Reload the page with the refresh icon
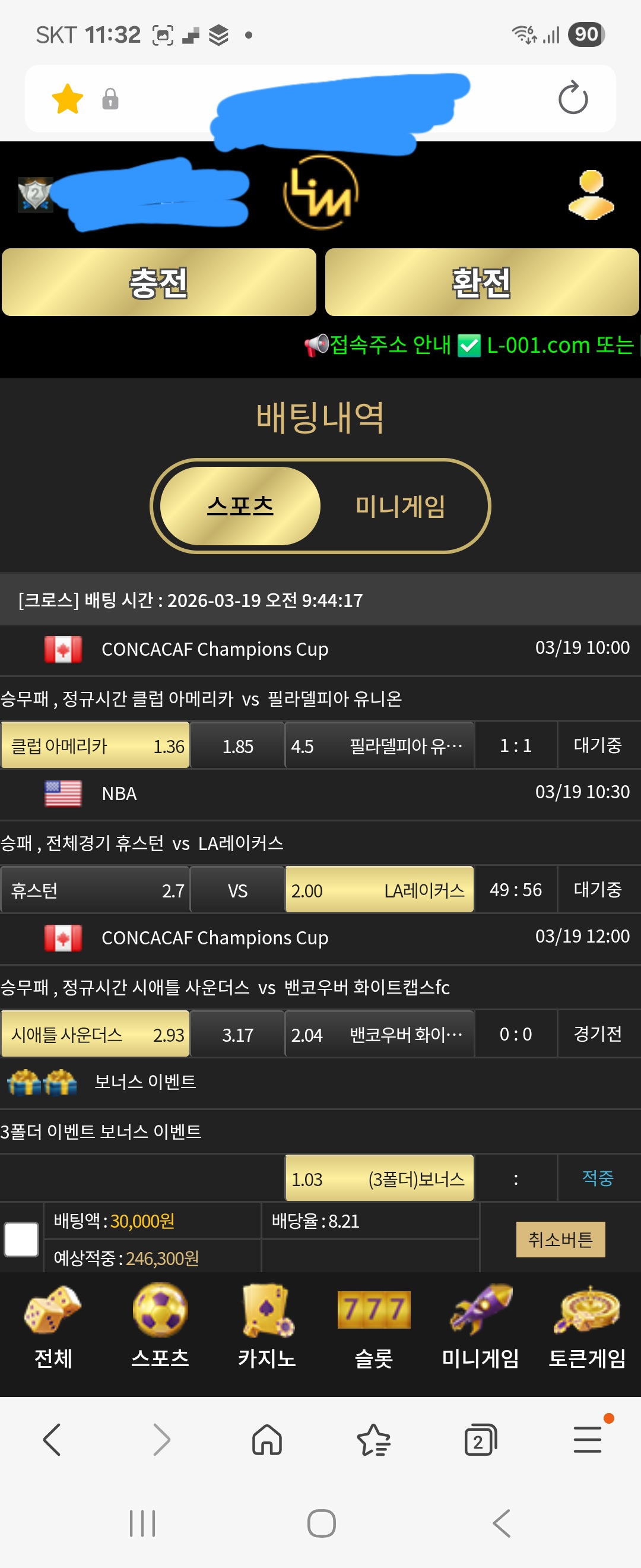 572,98
